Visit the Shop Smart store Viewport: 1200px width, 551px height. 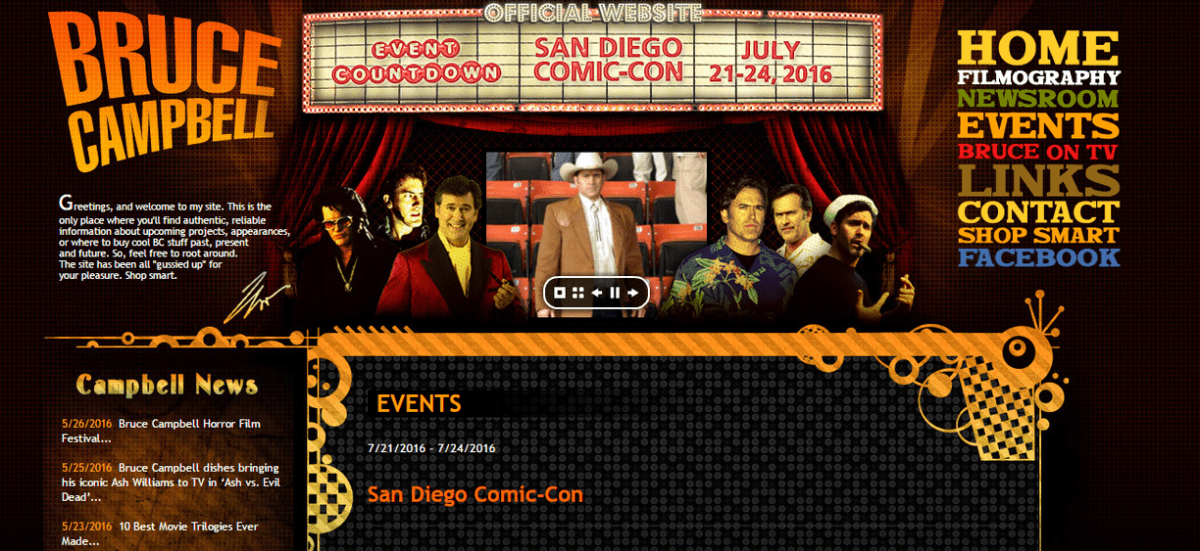1038,236
